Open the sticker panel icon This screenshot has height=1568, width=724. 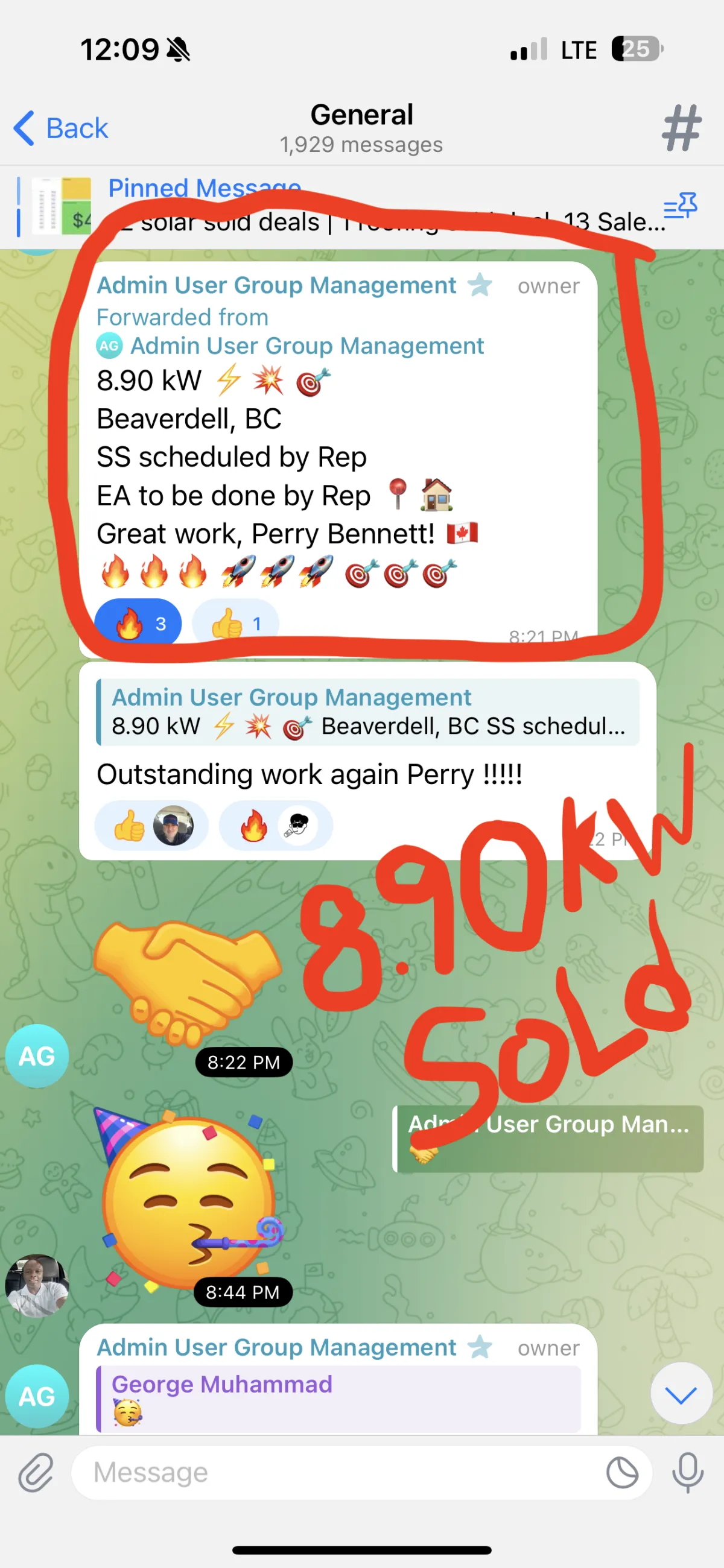point(622,1473)
